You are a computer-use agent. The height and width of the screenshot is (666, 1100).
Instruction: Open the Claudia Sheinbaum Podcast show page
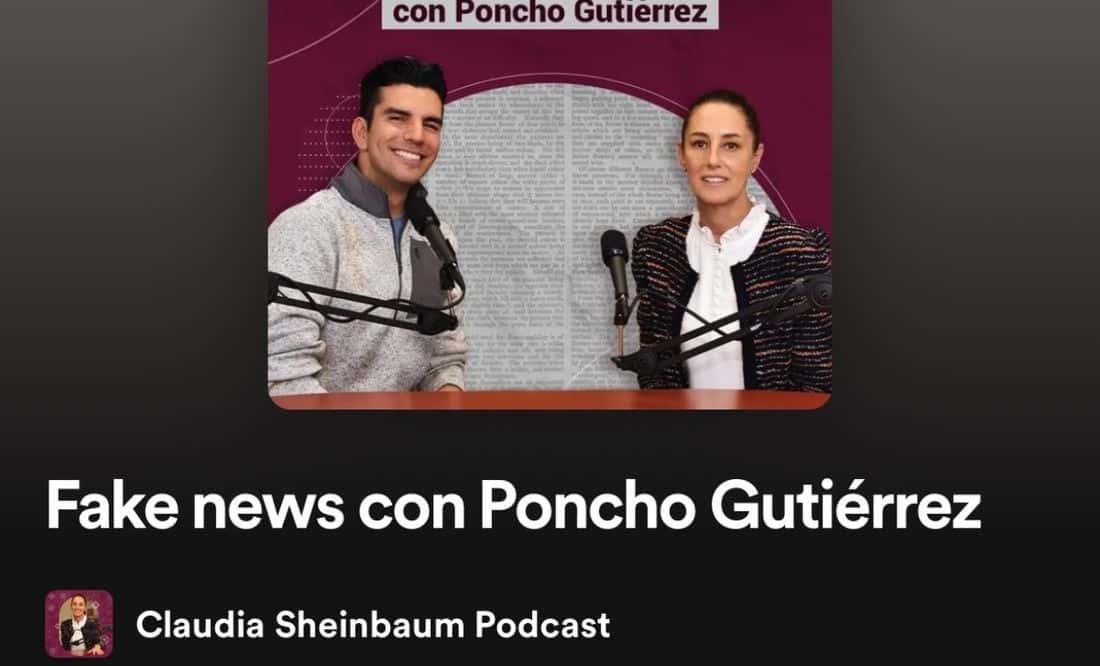click(372, 625)
